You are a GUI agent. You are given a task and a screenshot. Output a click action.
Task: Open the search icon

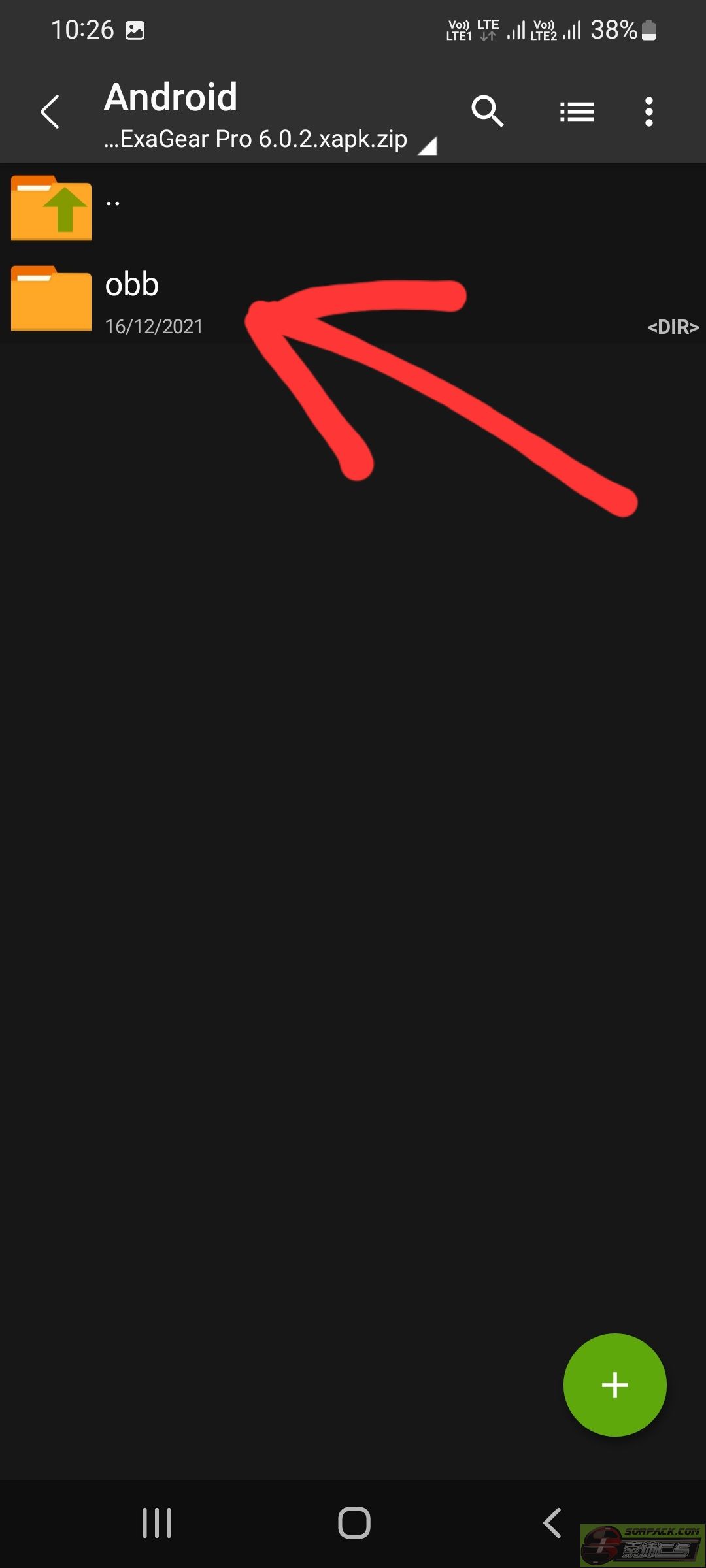pyautogui.click(x=487, y=111)
